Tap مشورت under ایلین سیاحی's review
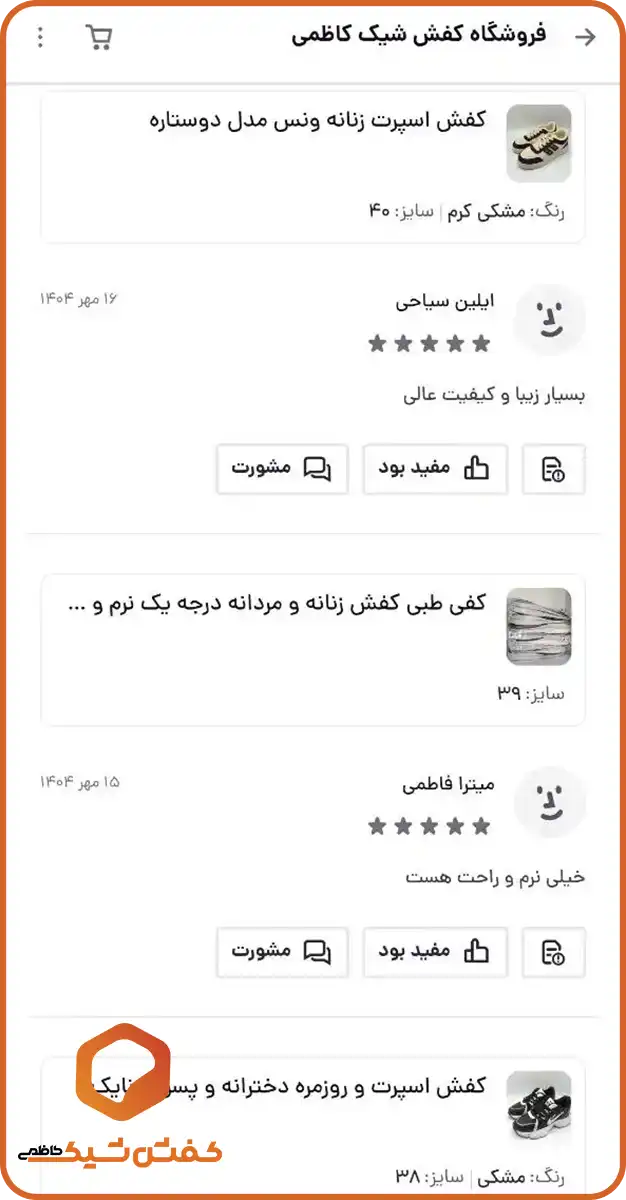The width and height of the screenshot is (626, 1200). click(282, 469)
